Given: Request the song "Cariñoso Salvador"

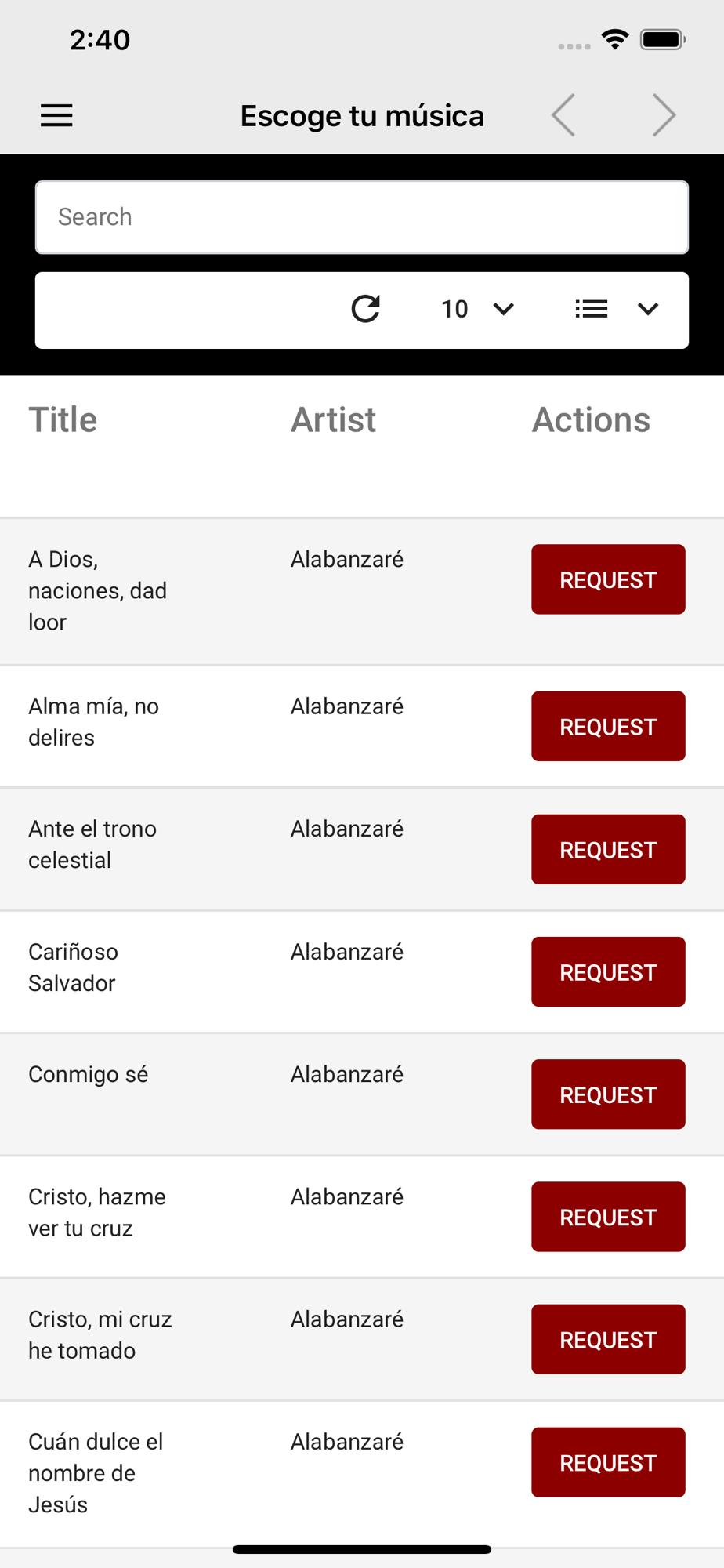Looking at the screenshot, I should point(608,971).
